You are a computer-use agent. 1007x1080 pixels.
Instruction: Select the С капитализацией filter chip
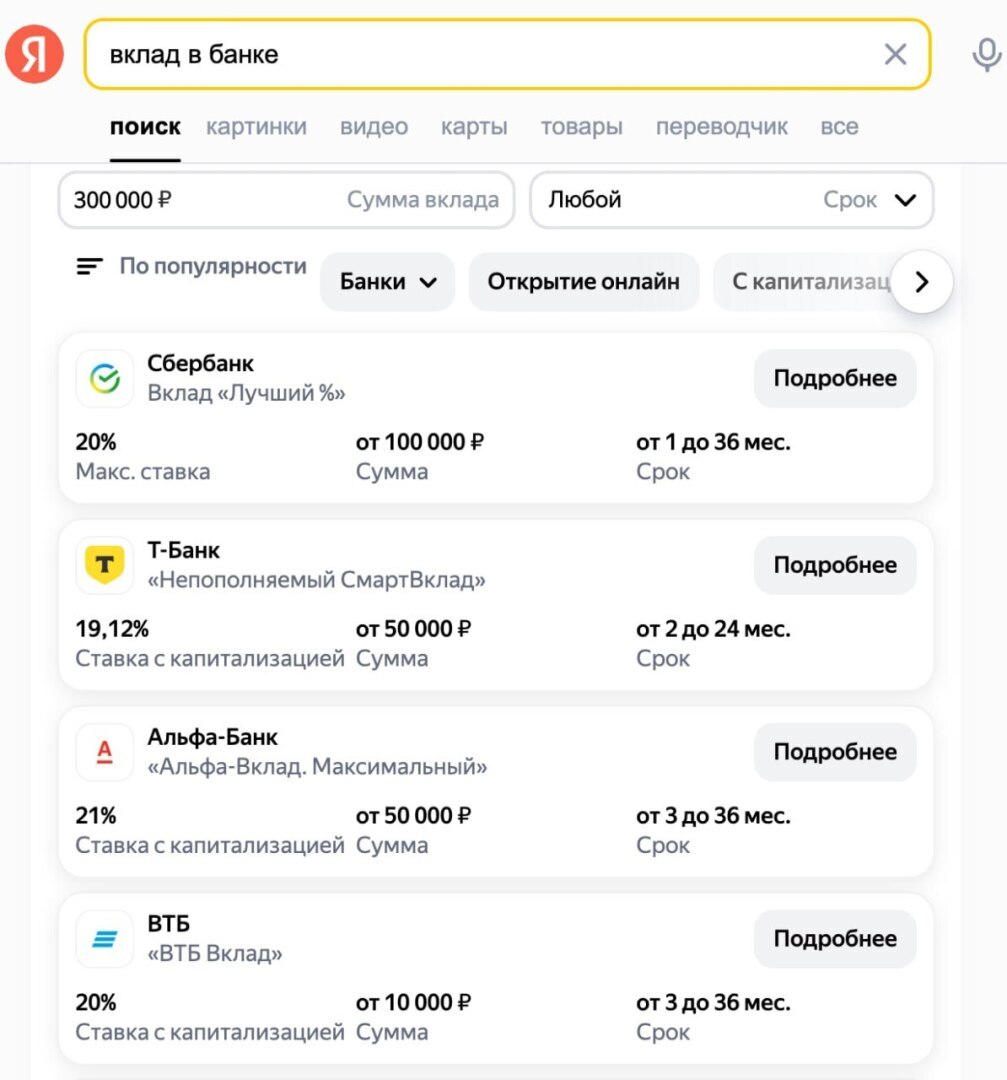point(805,282)
